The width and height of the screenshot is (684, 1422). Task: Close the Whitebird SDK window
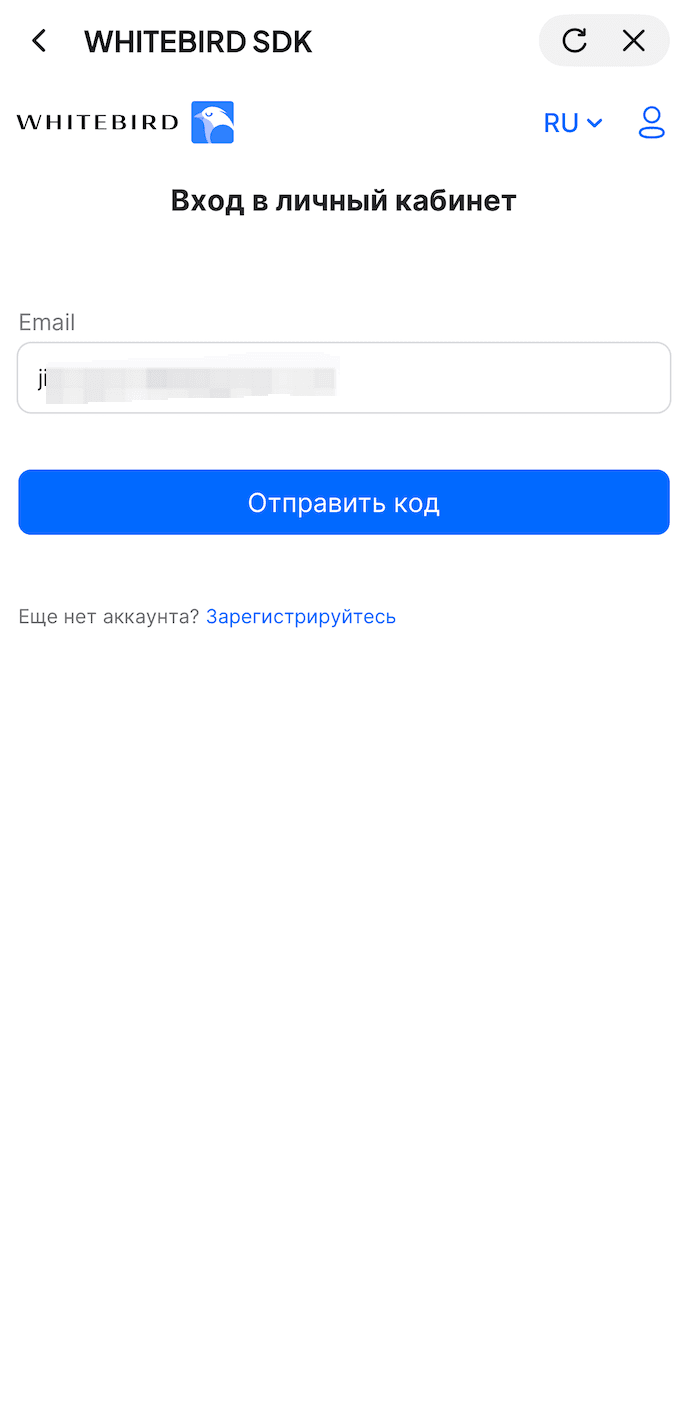point(634,41)
